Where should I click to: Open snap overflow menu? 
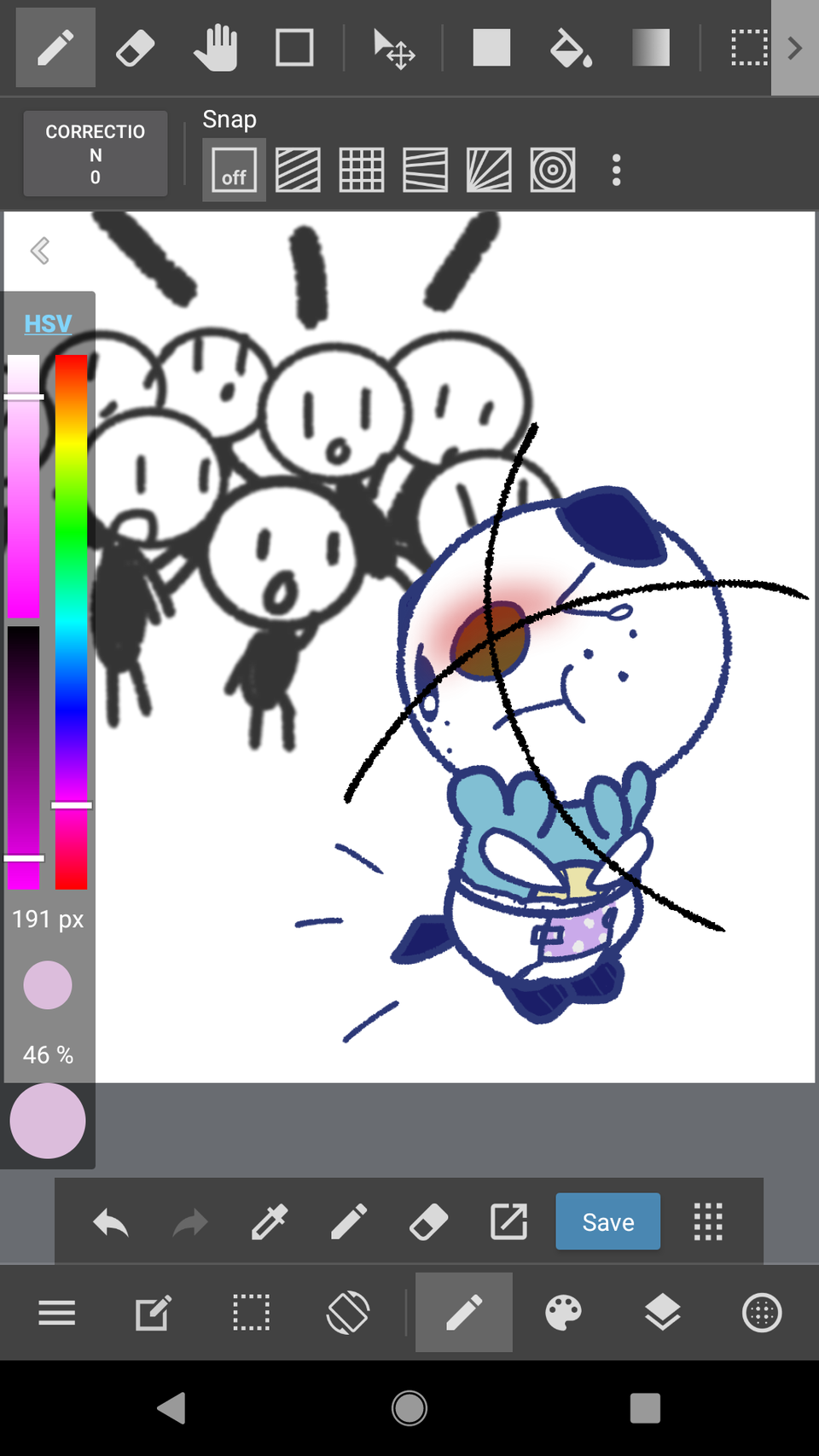tap(616, 170)
